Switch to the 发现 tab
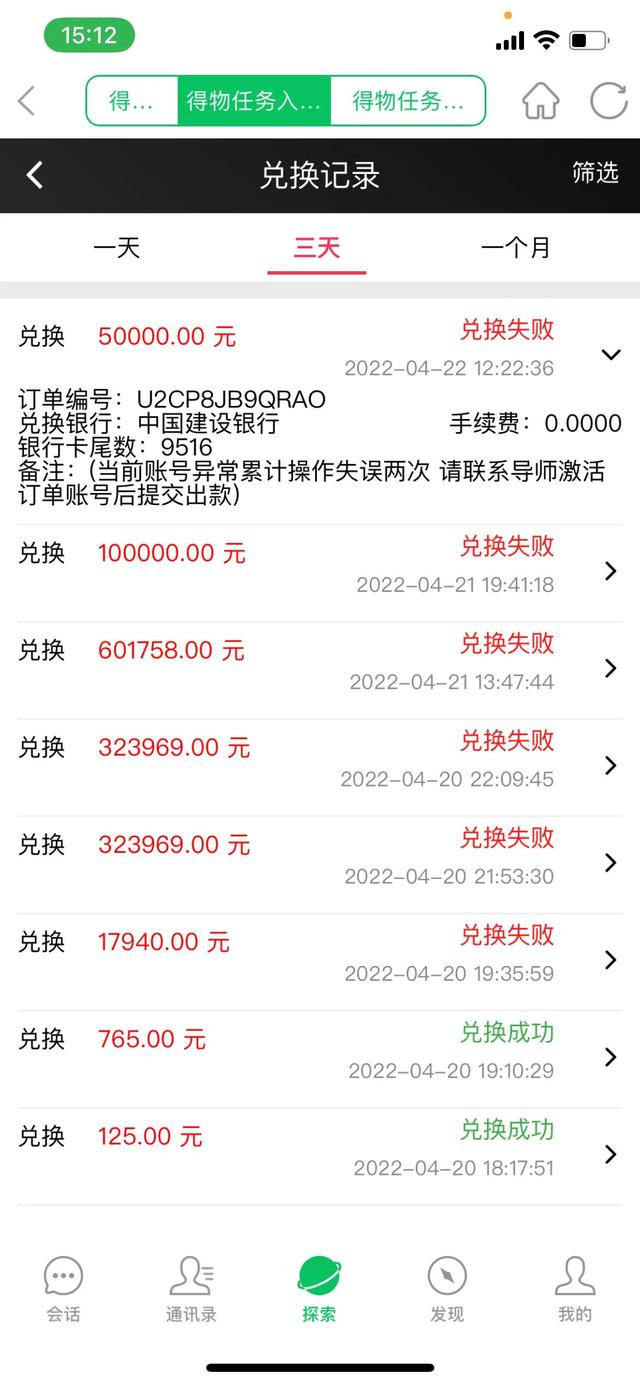 (x=447, y=1289)
